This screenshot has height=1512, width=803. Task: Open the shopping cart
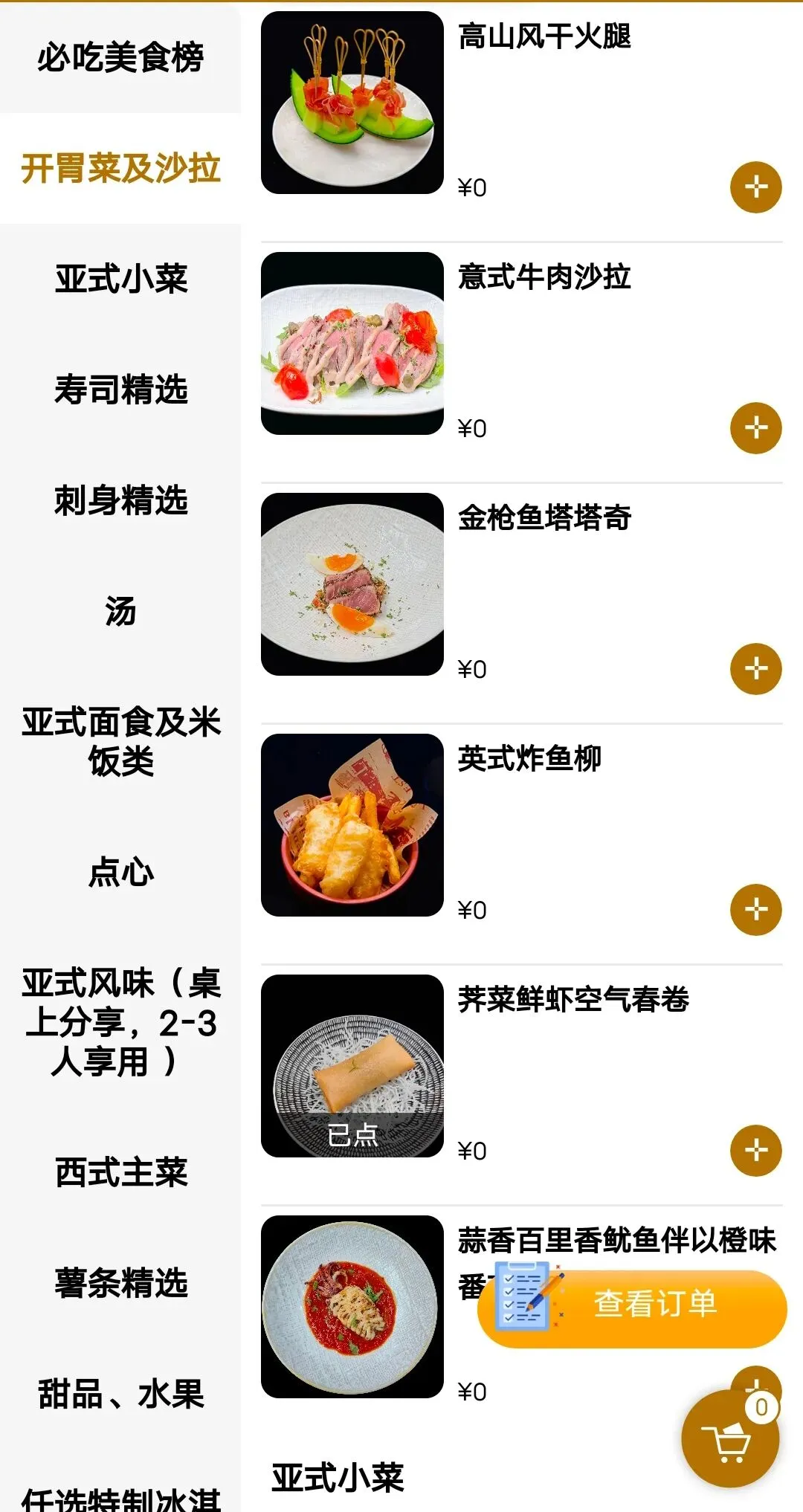[x=729, y=1439]
